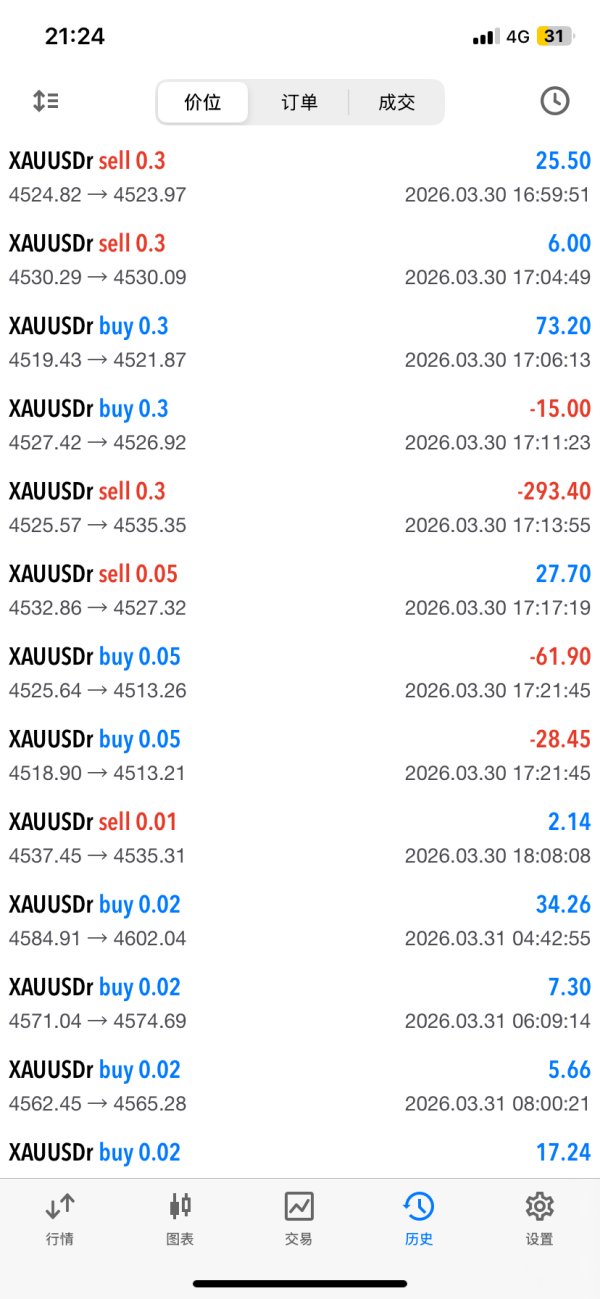Open the buy 0.3 position with 73.20 profit
Viewport: 600px width, 1299px height.
(300, 342)
